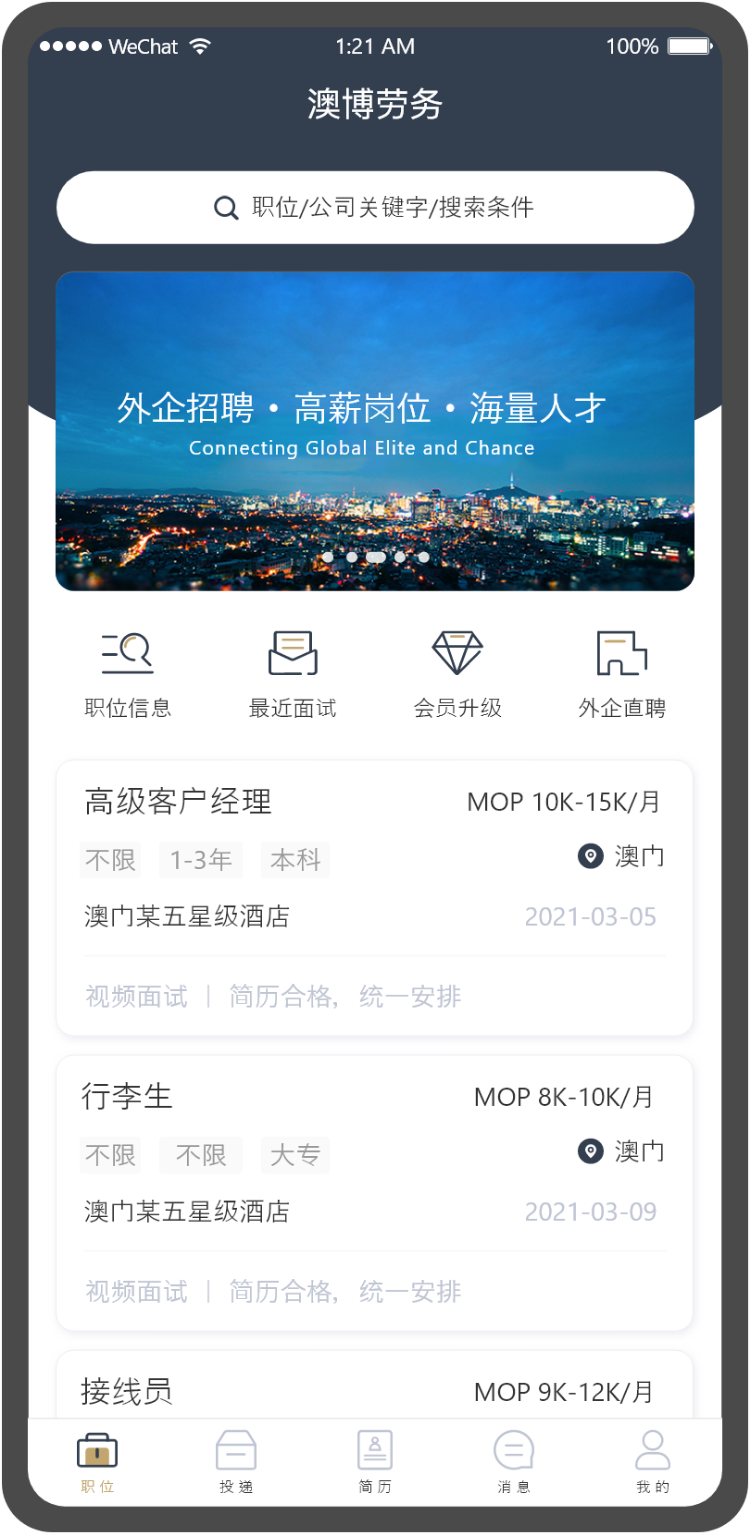Click 视频面试 on the first job card
This screenshot has height=1534, width=750.
pyautogui.click(x=134, y=996)
